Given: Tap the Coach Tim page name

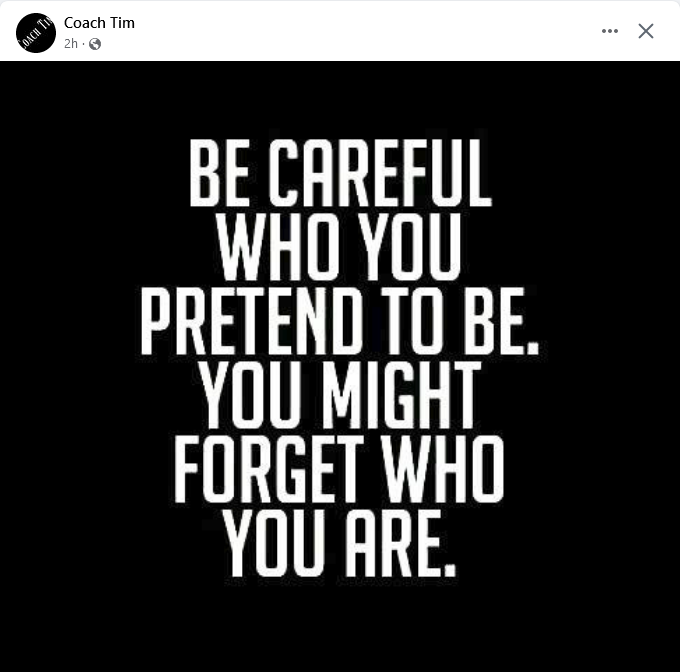Looking at the screenshot, I should (99, 22).
